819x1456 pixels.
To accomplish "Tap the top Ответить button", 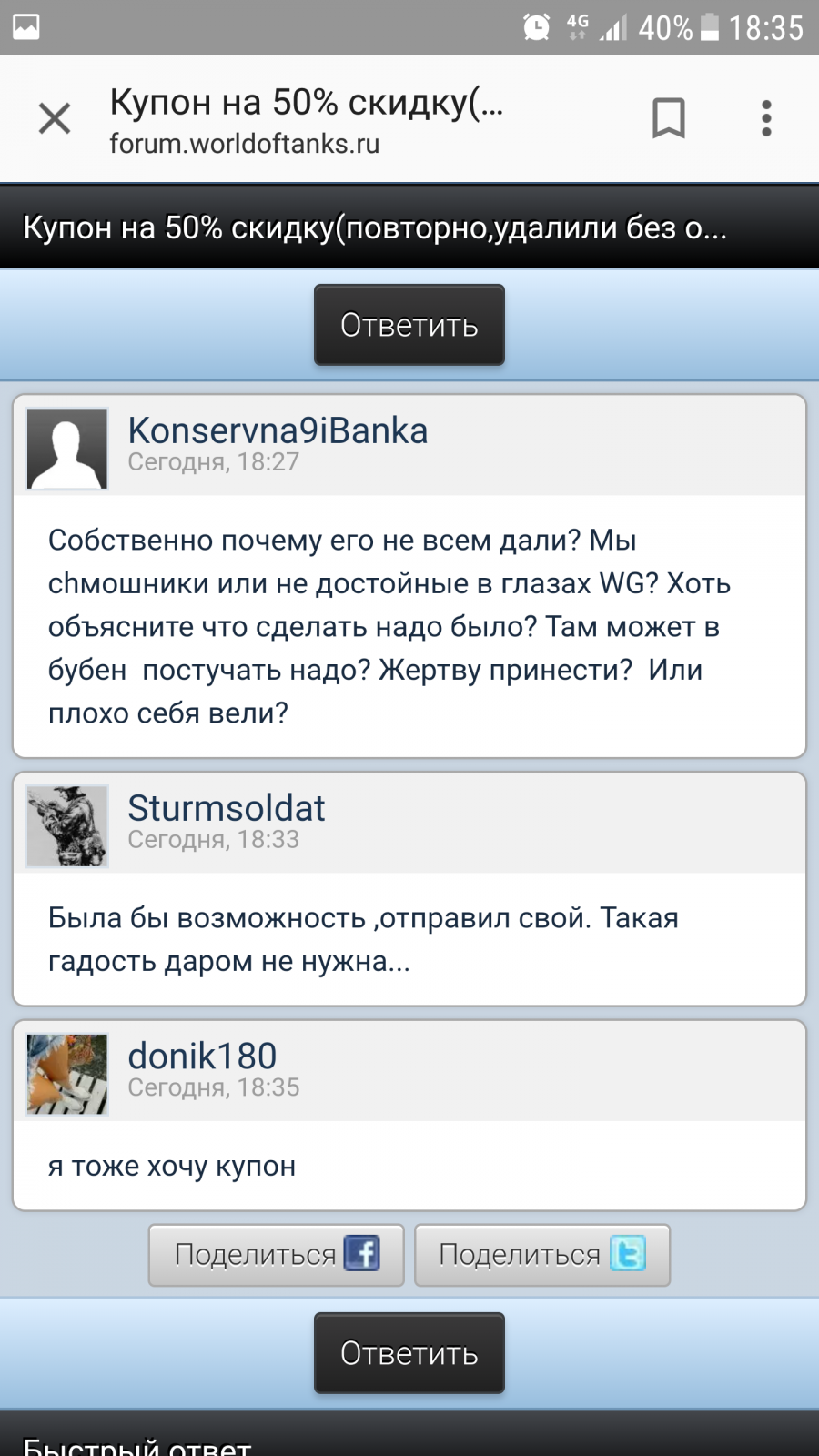I will (x=409, y=325).
